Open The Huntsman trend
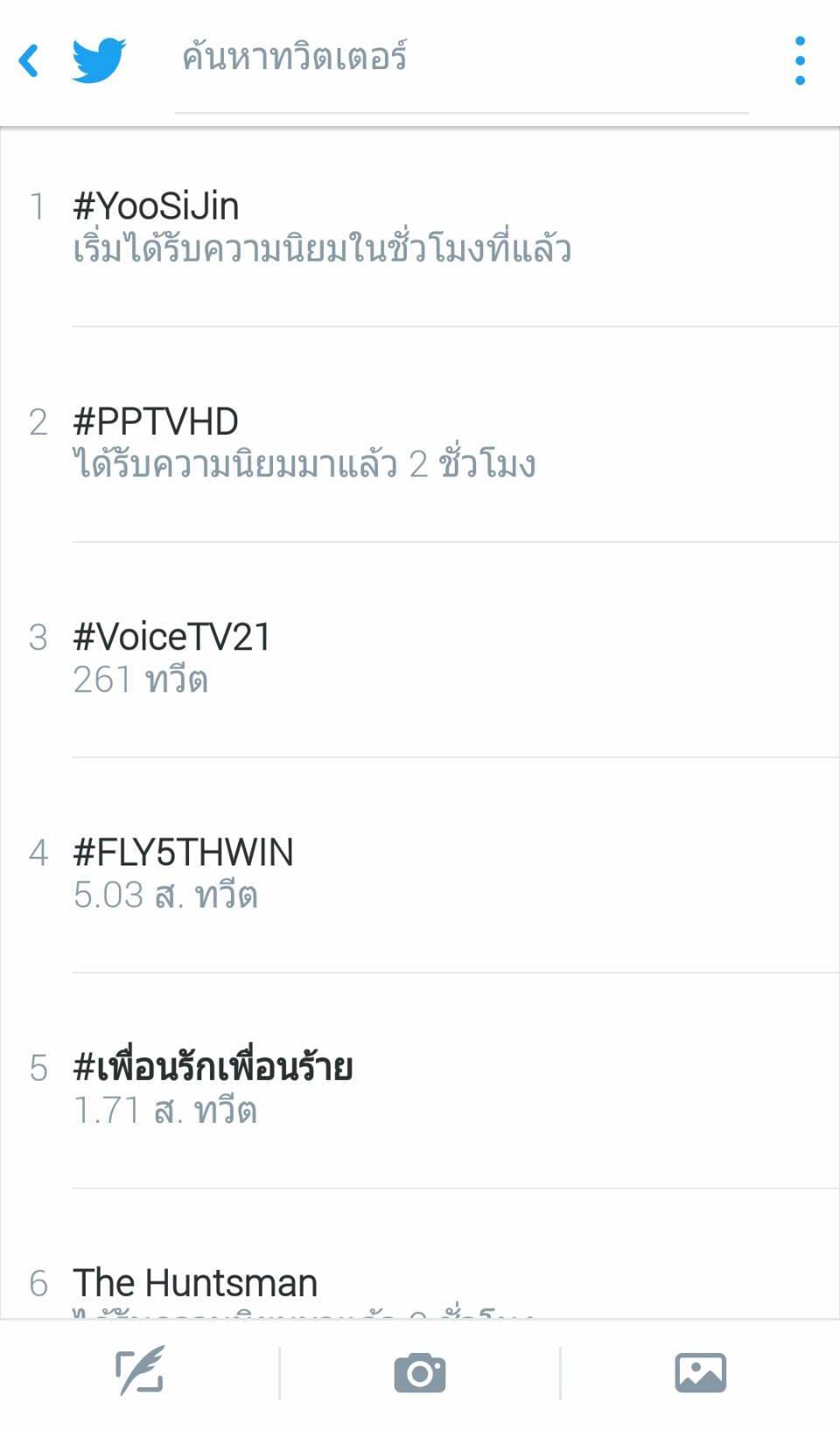 click(195, 1285)
